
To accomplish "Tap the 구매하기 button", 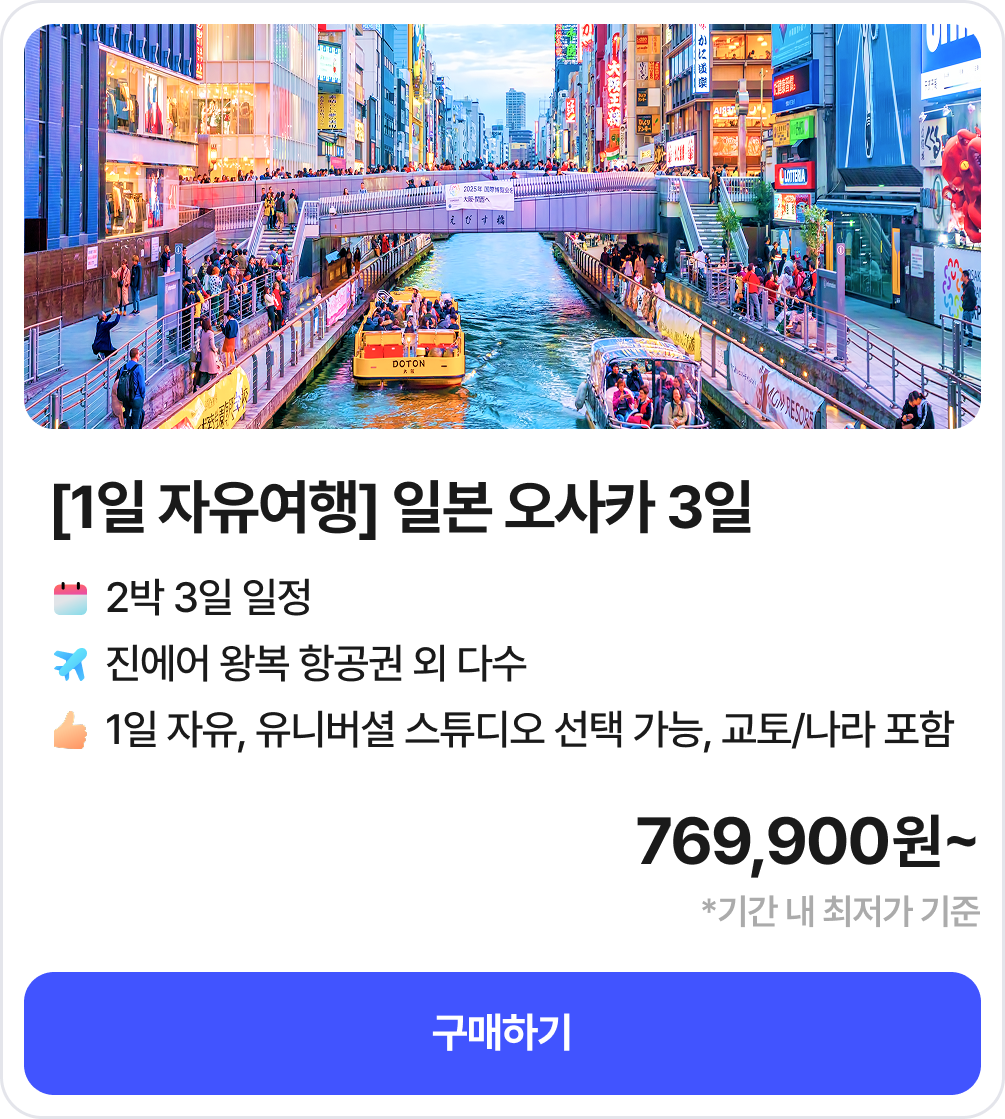I will [502, 1033].
